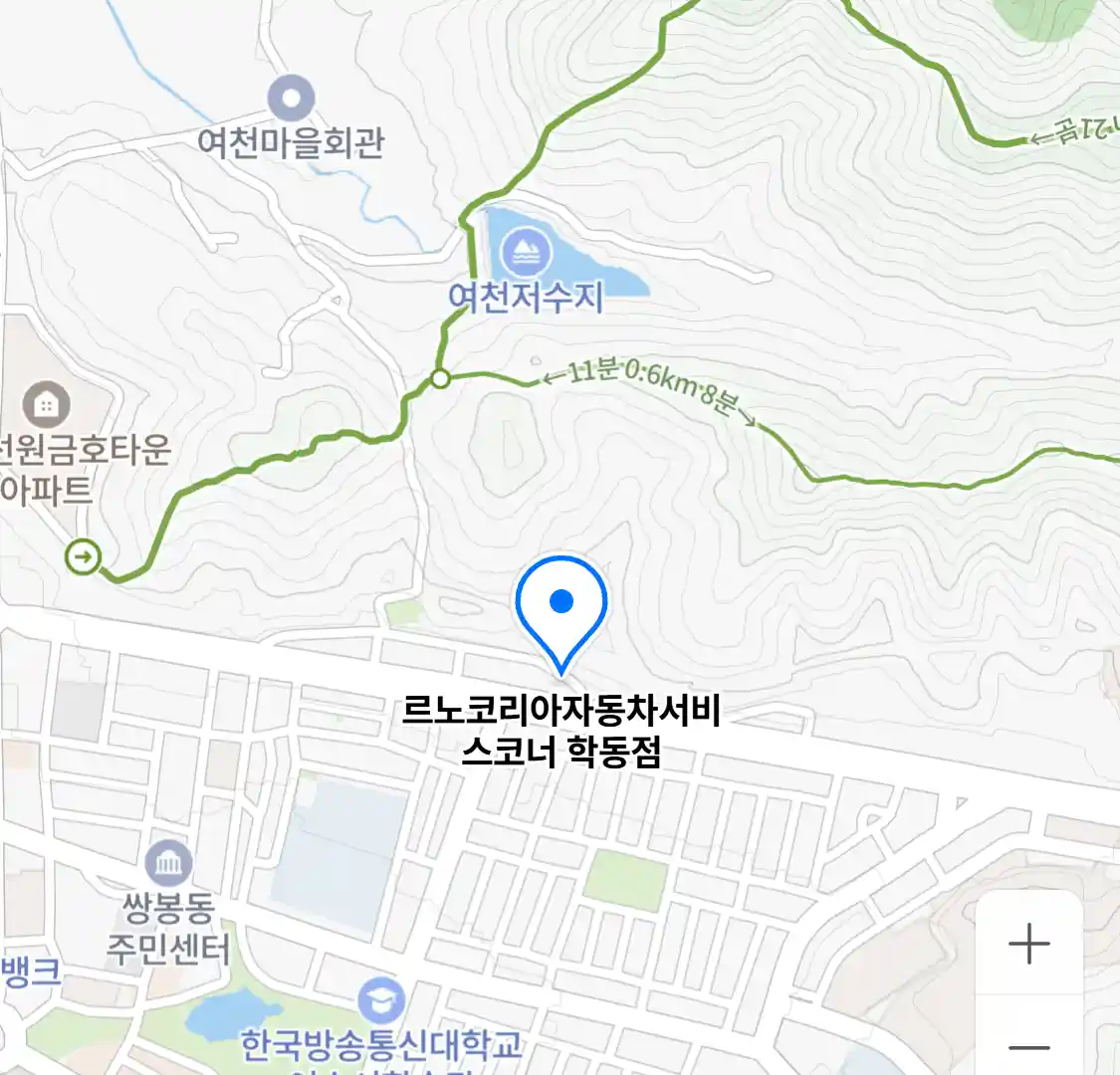Zoom in on the map

point(1028,944)
